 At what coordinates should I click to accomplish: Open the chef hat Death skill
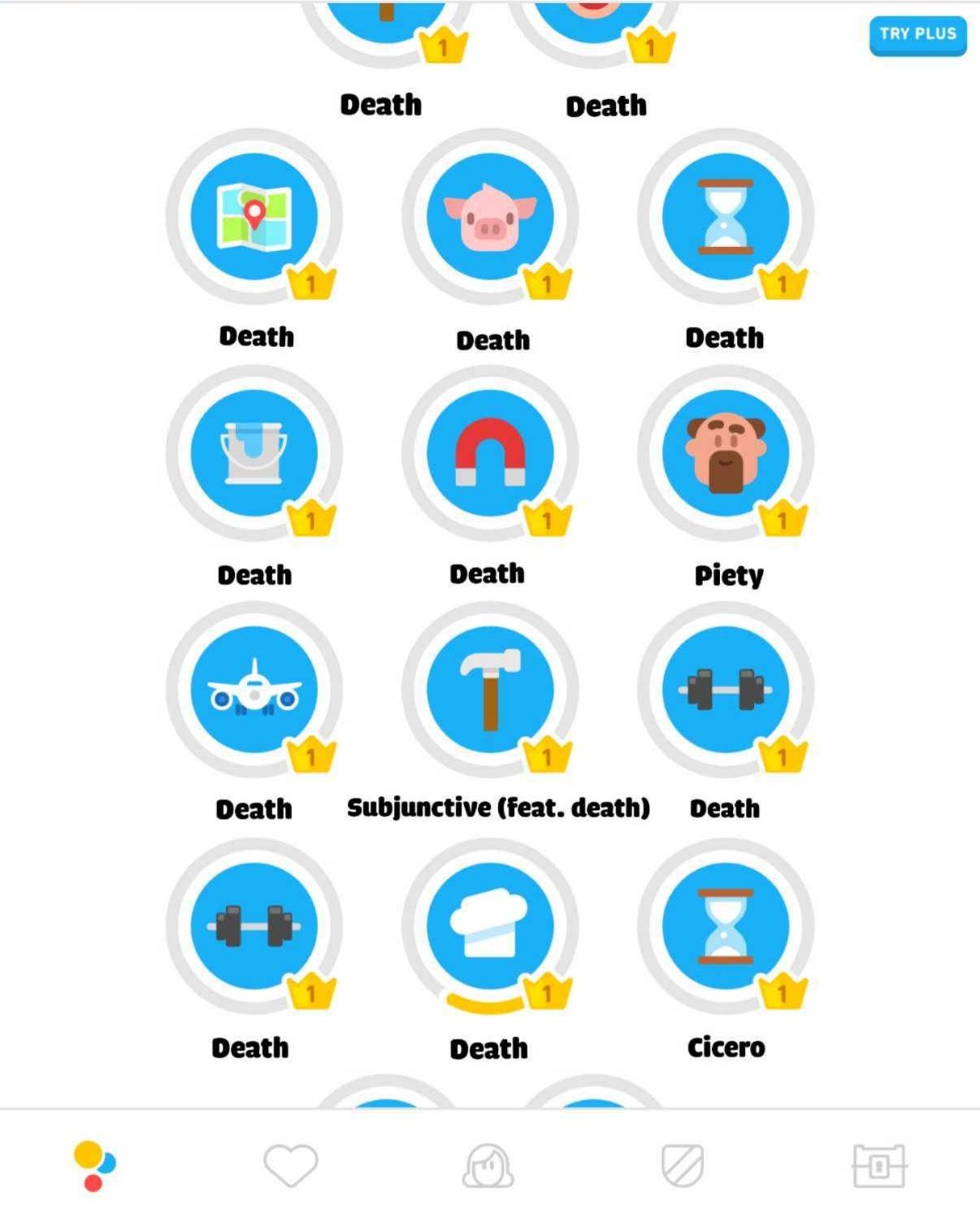(490, 926)
